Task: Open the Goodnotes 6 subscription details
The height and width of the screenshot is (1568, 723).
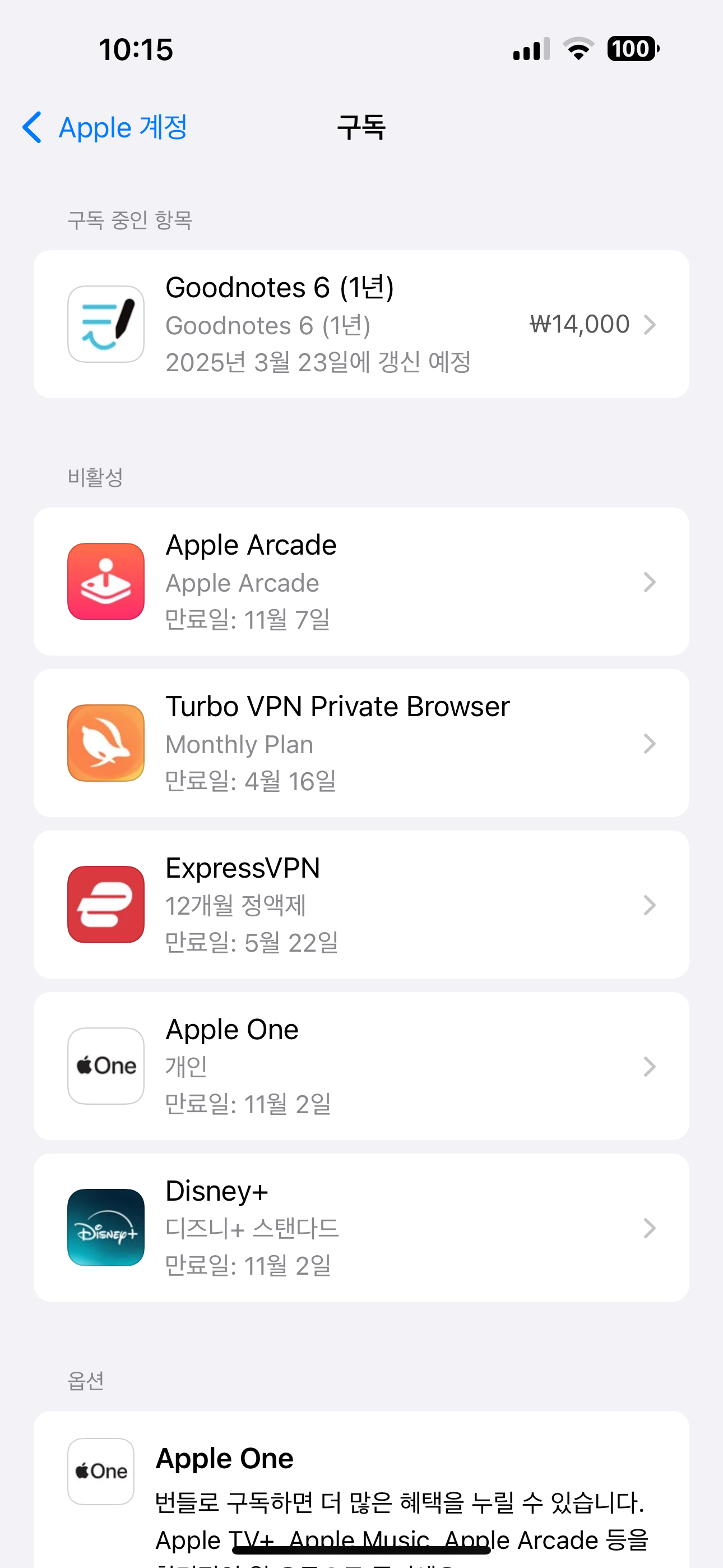Action: point(361,324)
